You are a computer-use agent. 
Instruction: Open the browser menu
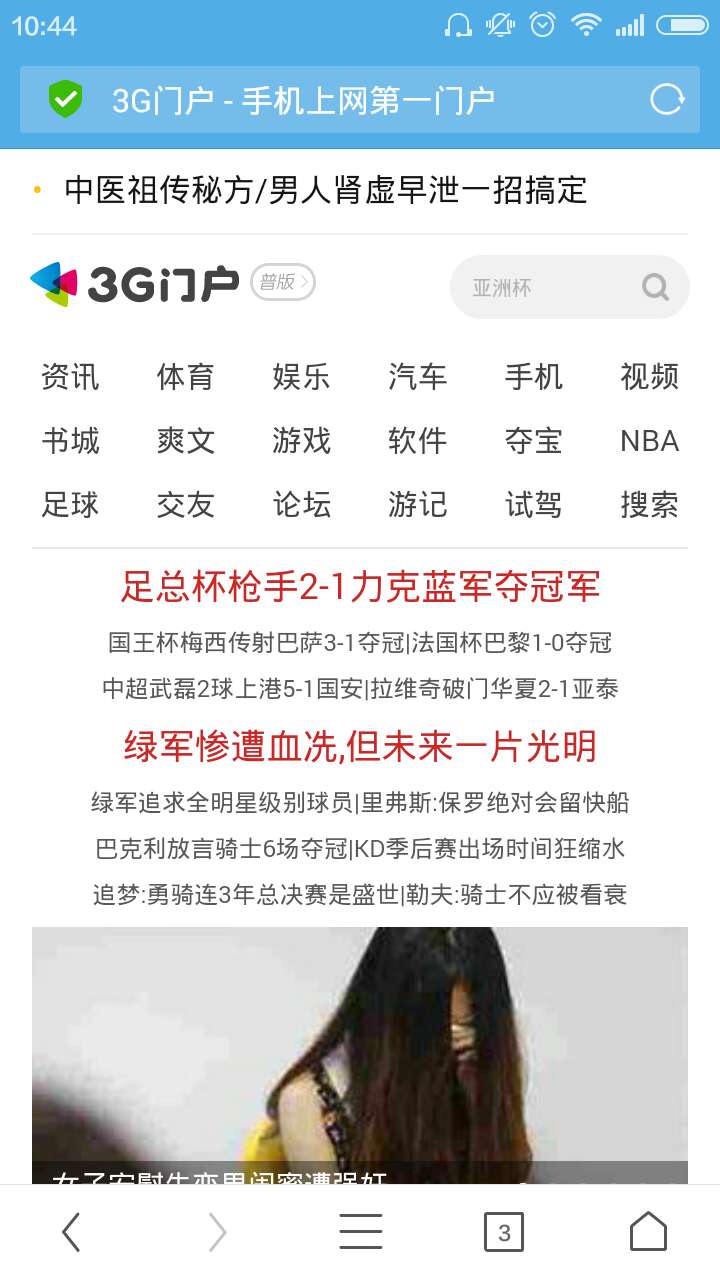coord(360,1232)
